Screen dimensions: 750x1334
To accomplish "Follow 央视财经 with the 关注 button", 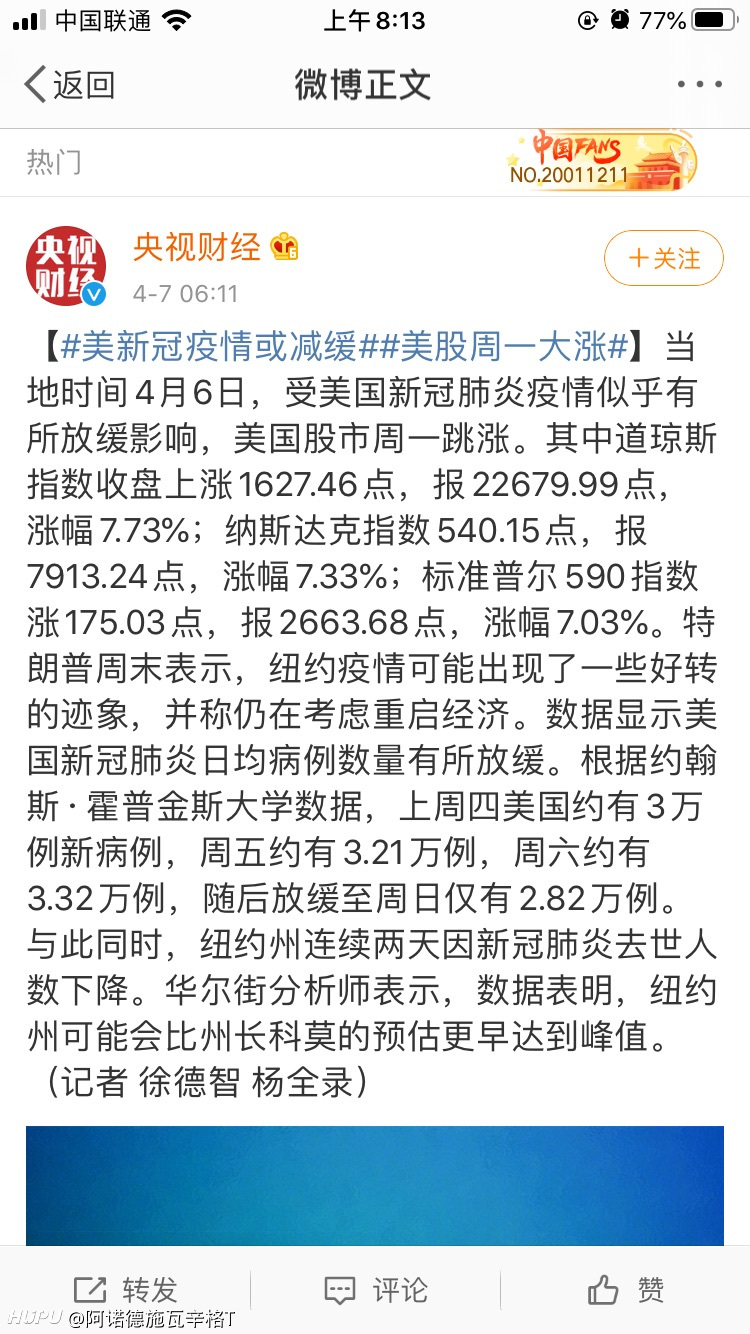I will pyautogui.click(x=664, y=259).
